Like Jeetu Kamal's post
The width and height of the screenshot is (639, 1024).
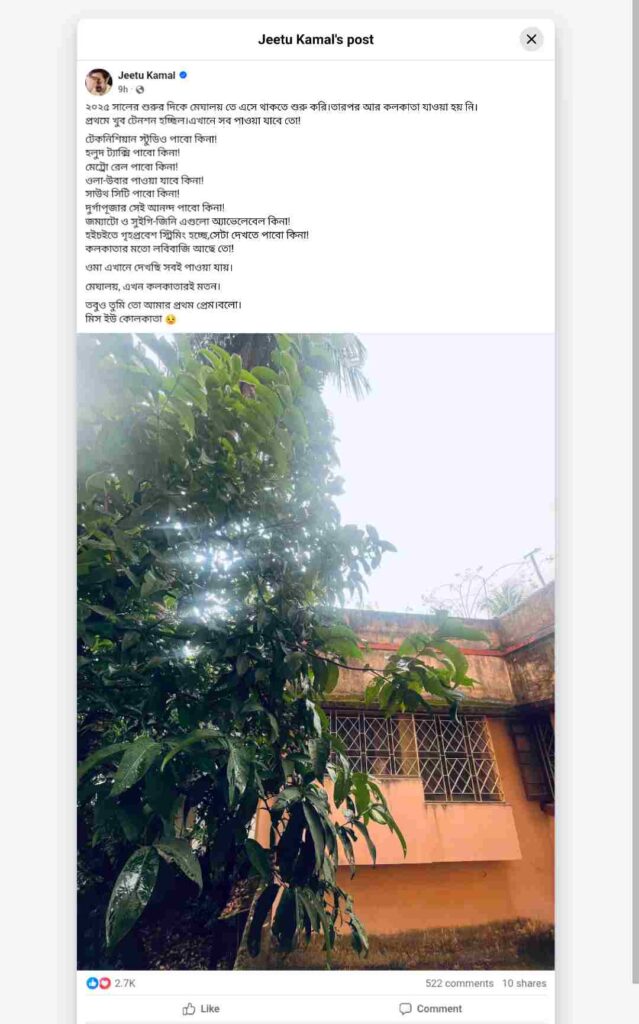pyautogui.click(x=201, y=1009)
